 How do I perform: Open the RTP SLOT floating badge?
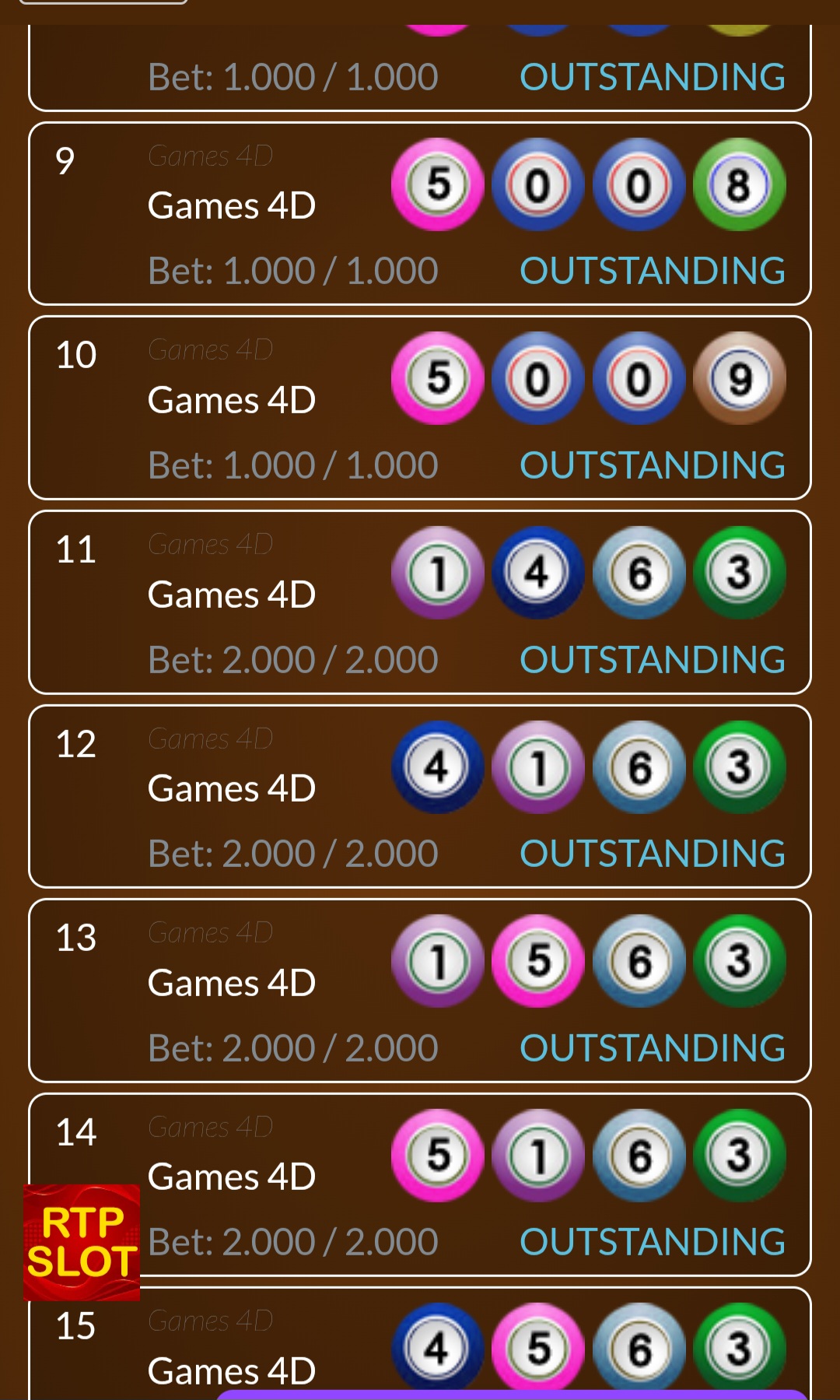coord(82,1242)
